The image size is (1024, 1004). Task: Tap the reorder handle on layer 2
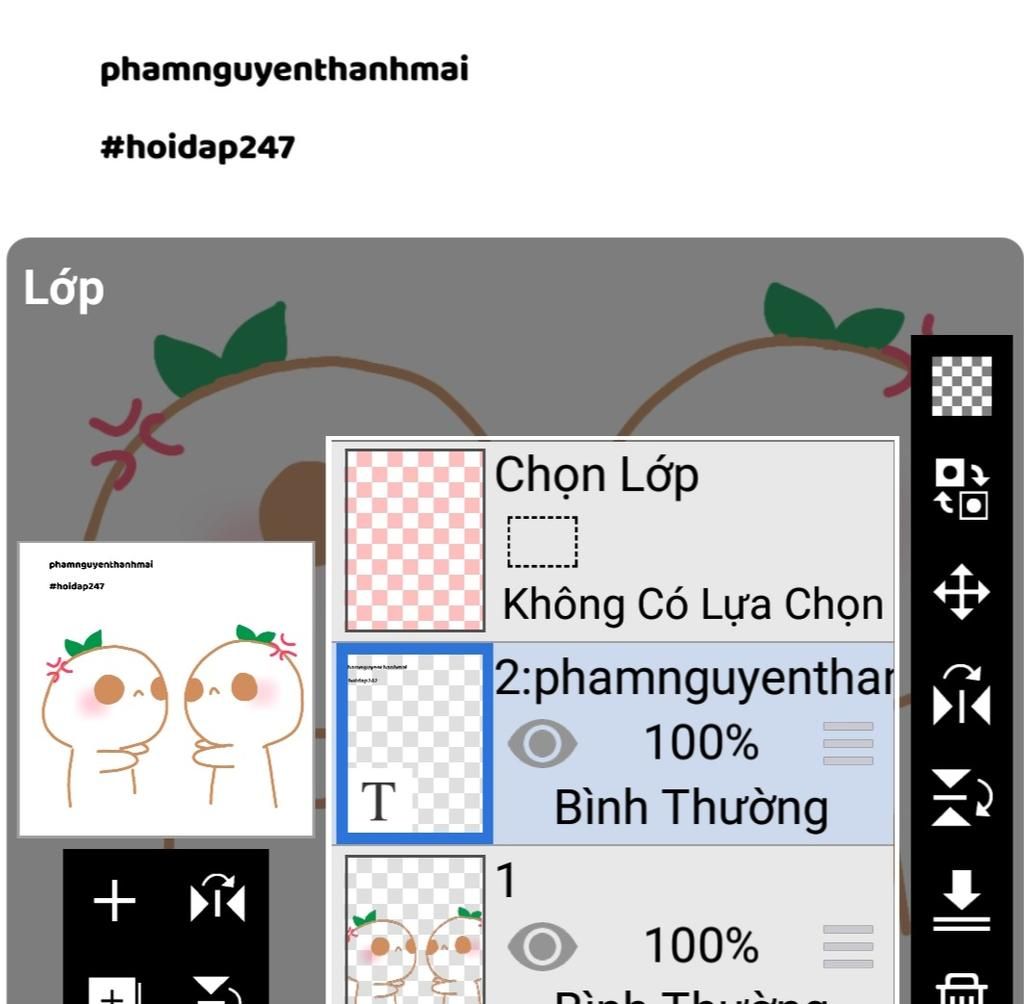848,744
